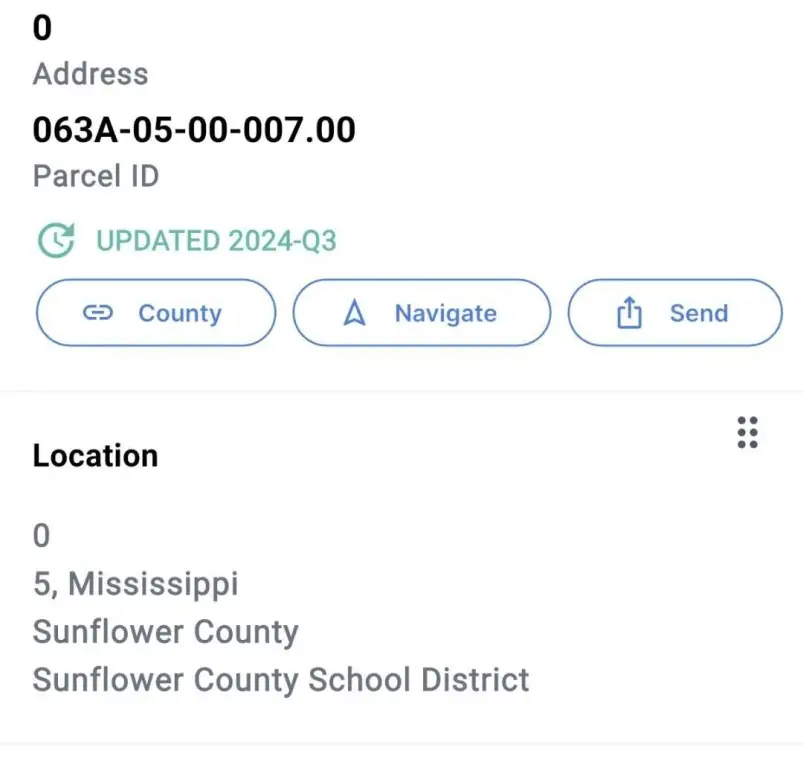Tap Navigate to get directions

(x=421, y=313)
